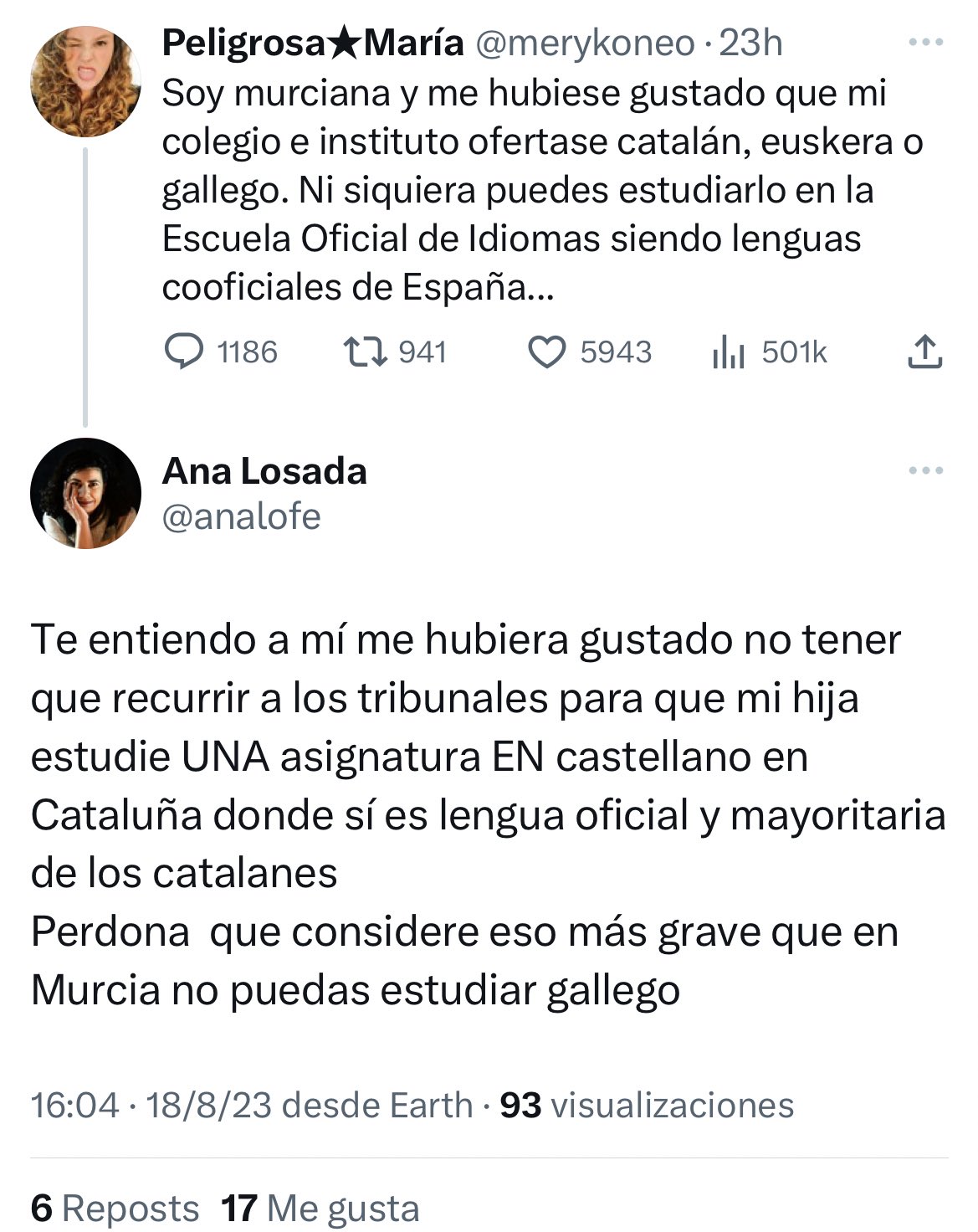978x1232 pixels.
Task: Open Ana Losada's profile picture
Action: point(85,493)
